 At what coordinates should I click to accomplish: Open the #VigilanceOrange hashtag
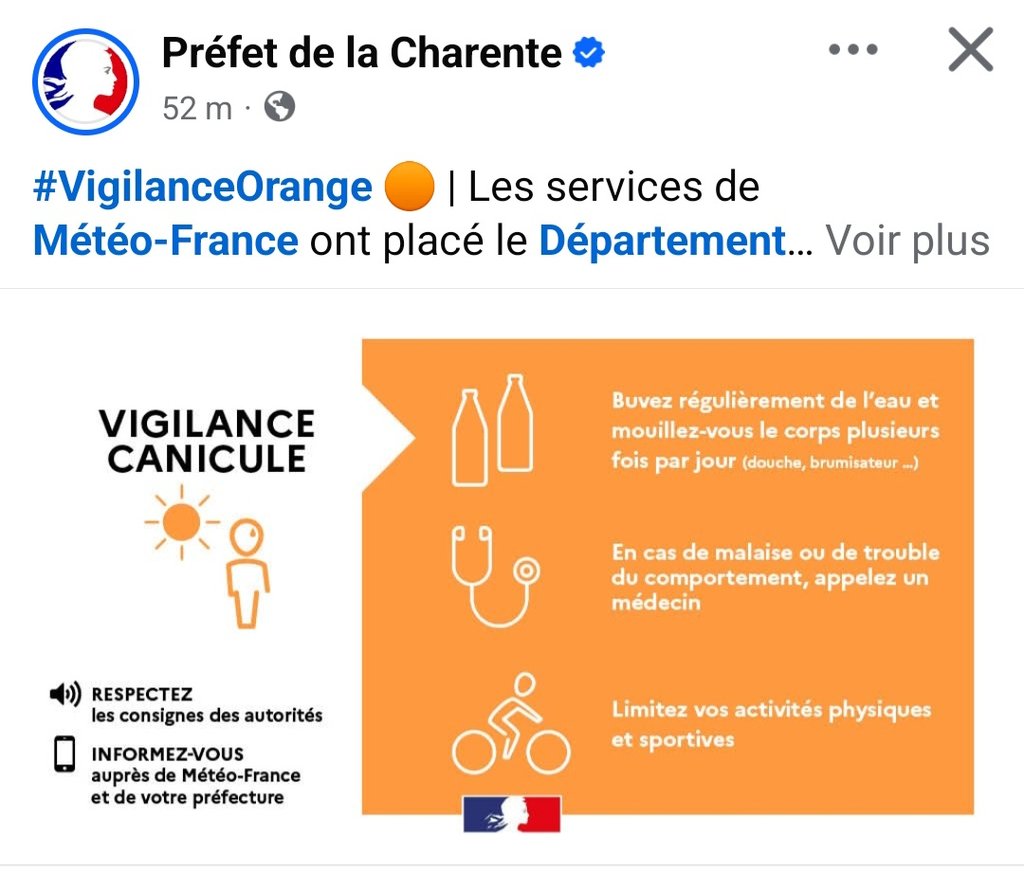[x=203, y=187]
